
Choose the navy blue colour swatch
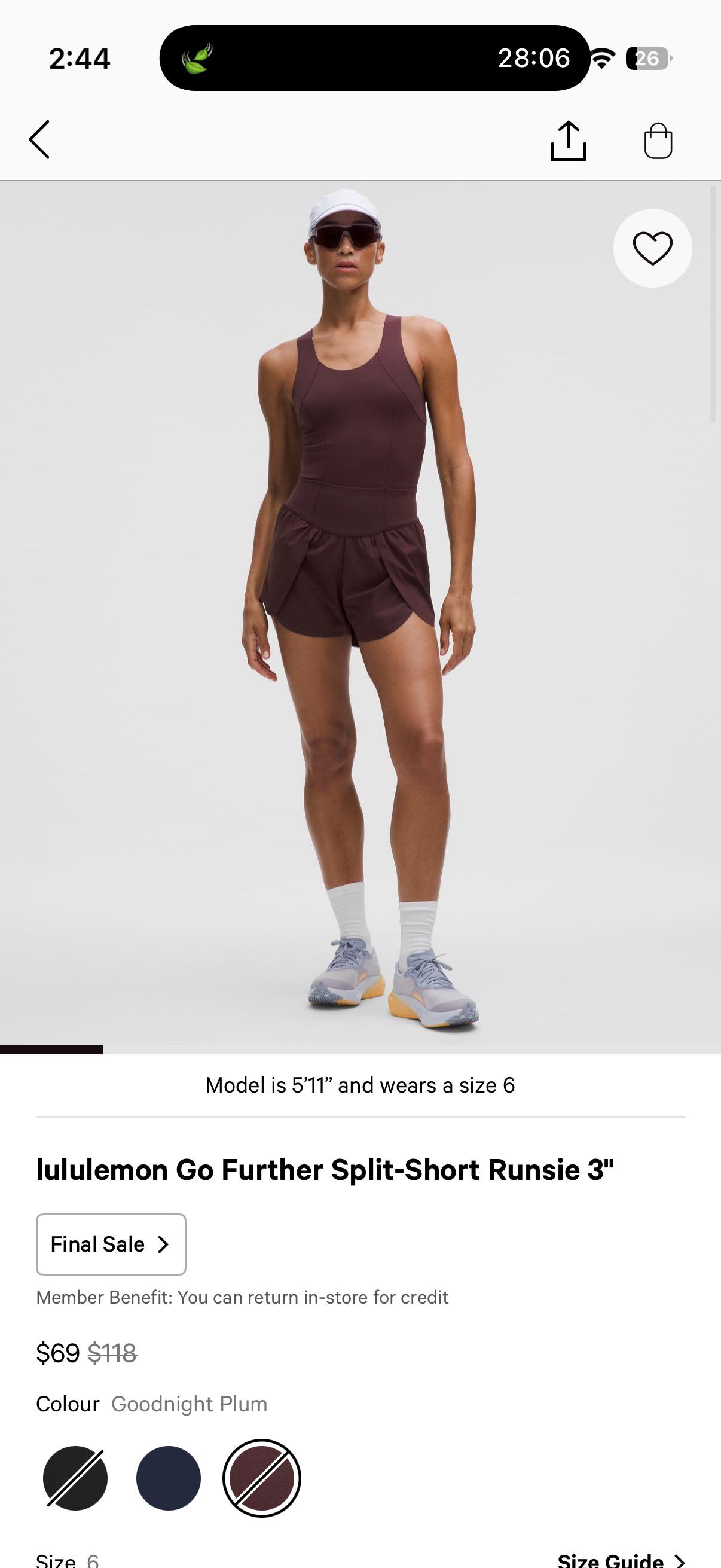tap(169, 1478)
